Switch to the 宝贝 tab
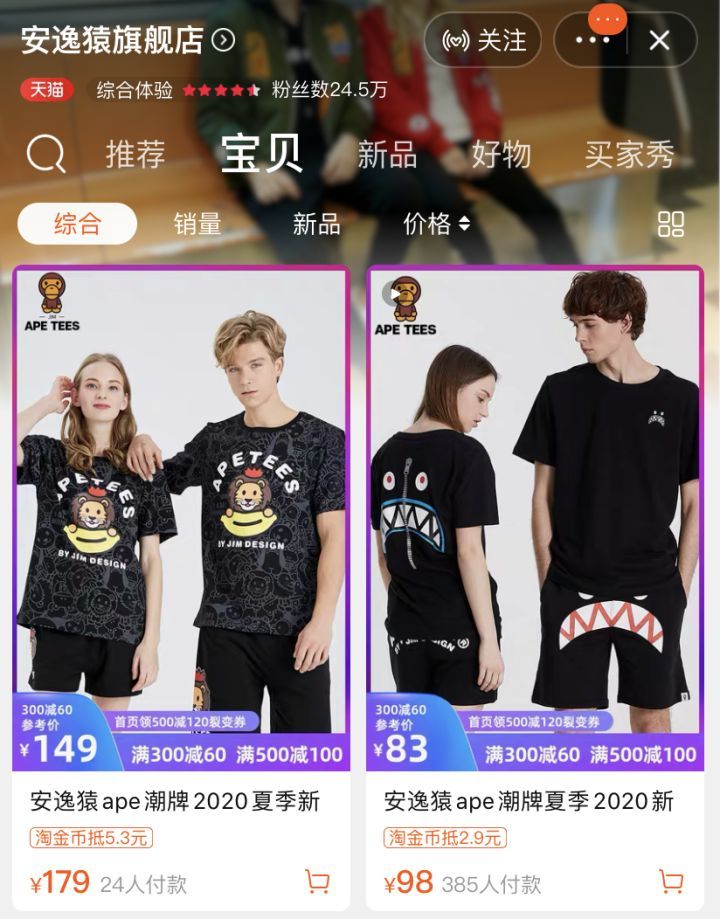 [x=260, y=155]
